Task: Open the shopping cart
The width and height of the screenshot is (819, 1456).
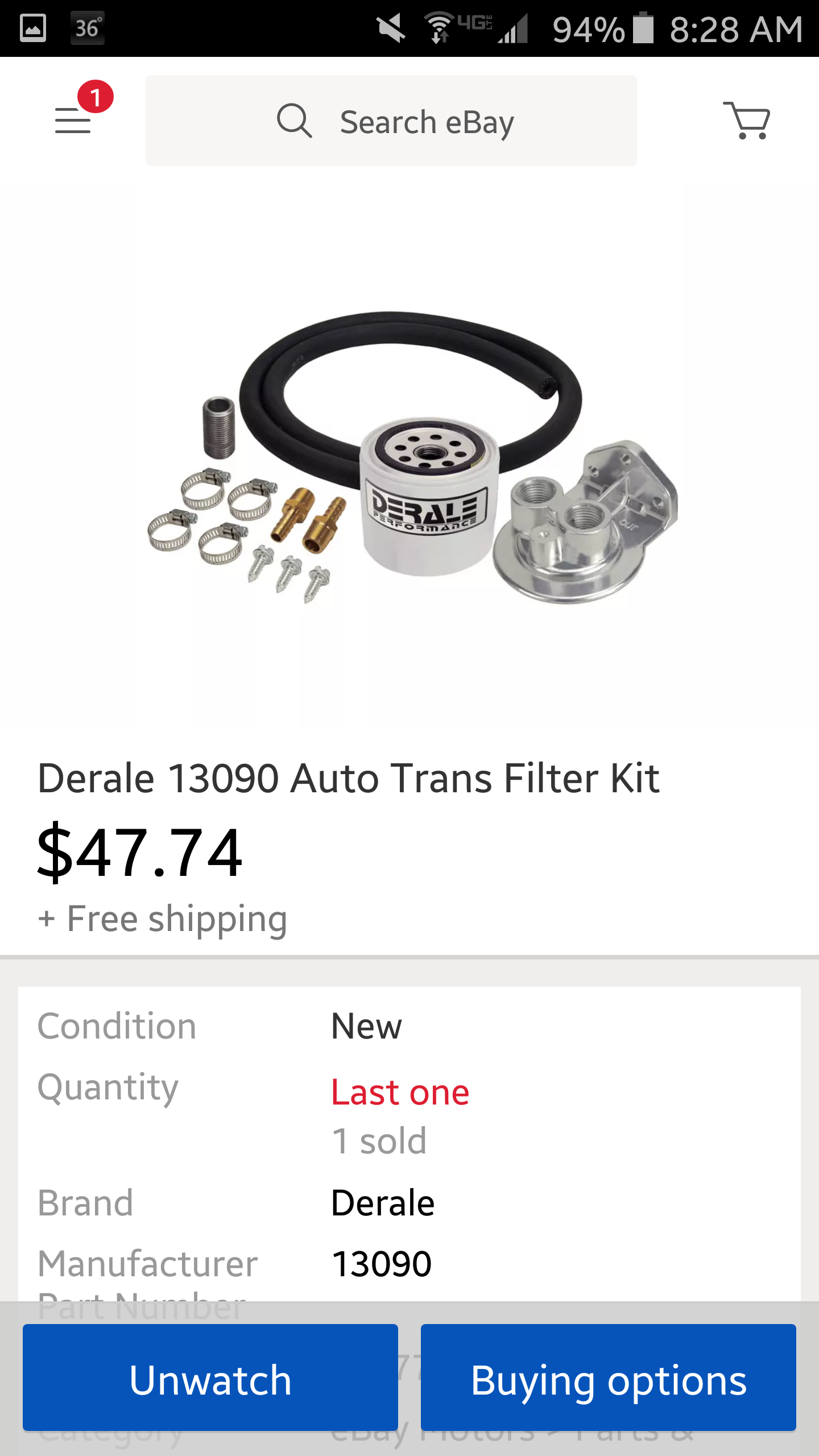Action: (x=746, y=120)
